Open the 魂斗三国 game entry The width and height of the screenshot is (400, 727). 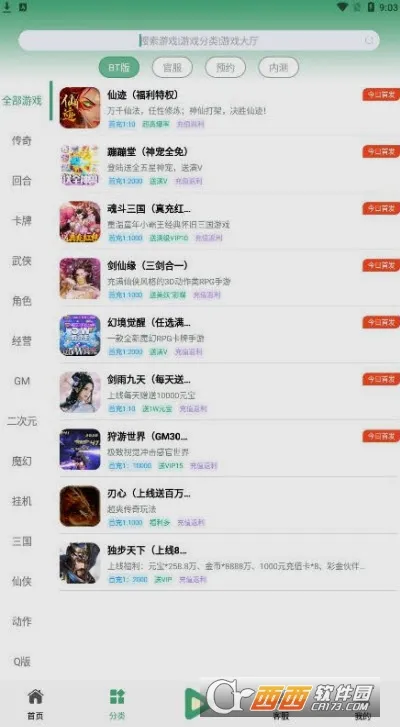pyautogui.click(x=229, y=222)
